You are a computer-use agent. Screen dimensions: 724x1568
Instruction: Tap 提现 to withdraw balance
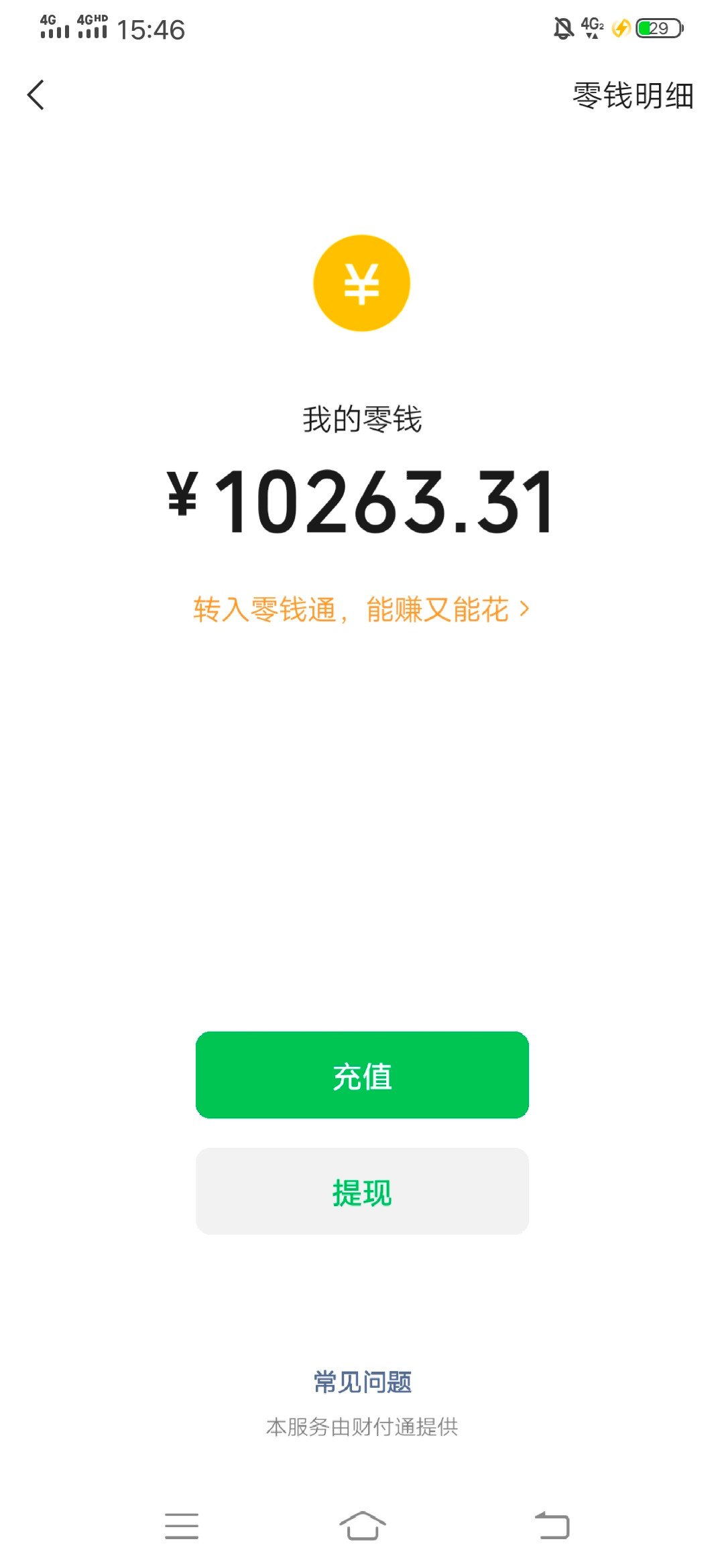pos(362,1191)
